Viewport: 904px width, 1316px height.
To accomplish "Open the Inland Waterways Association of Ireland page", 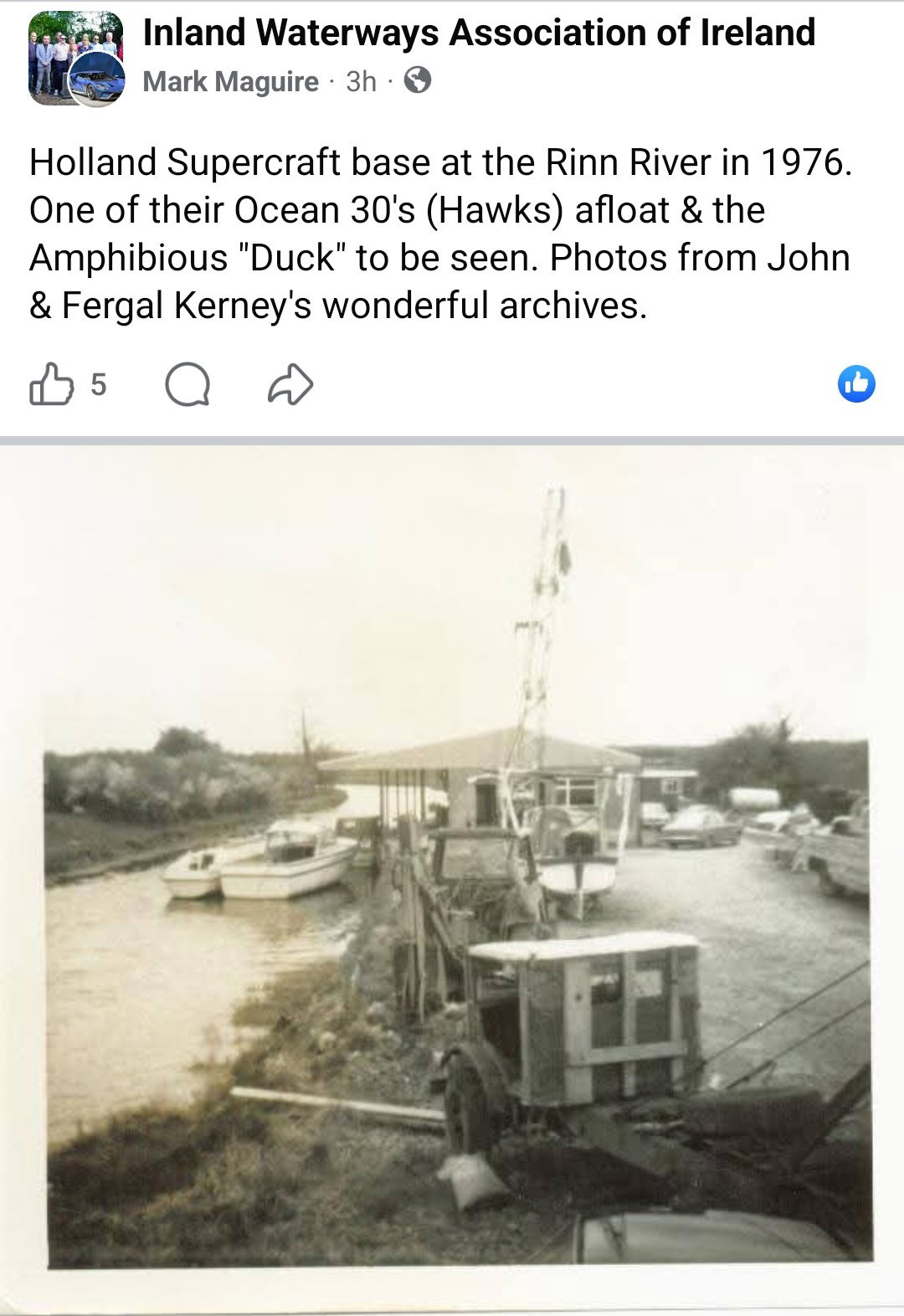I will click(477, 36).
